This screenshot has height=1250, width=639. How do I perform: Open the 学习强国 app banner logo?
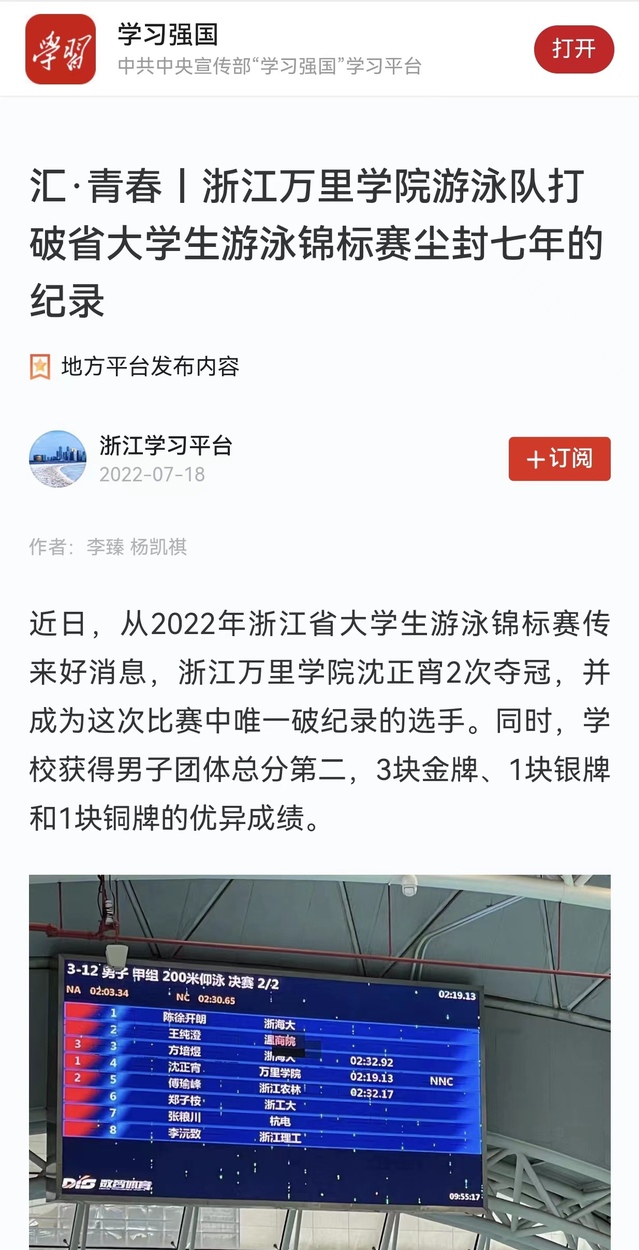[61, 49]
